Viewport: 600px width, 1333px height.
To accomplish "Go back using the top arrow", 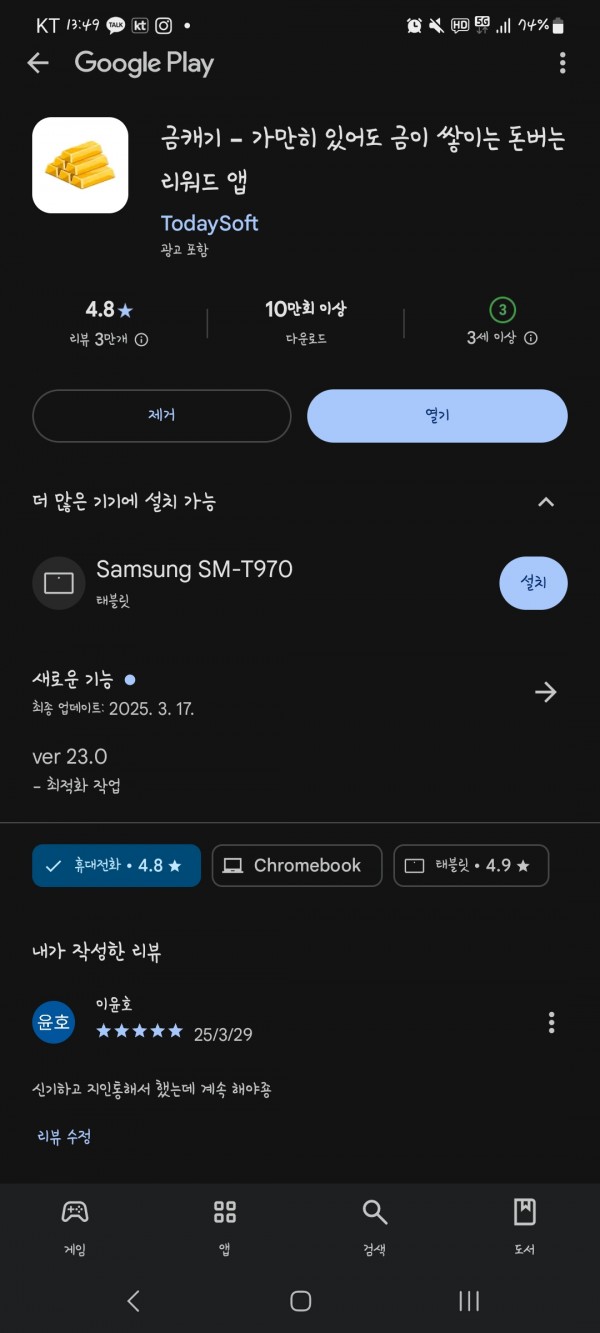I will pyautogui.click(x=38, y=63).
